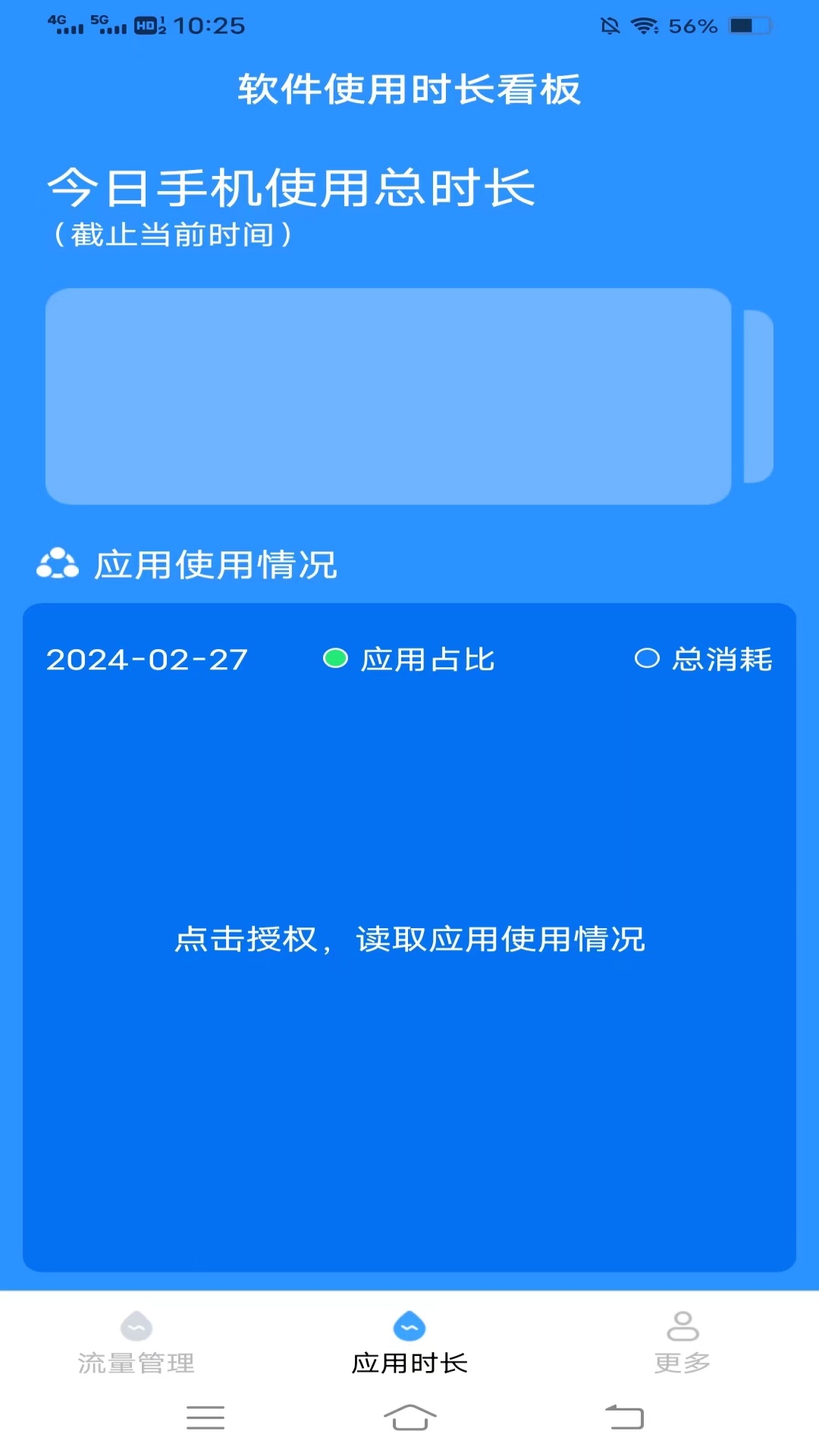Toggle the green 应用占比 indicator dot
This screenshot has height=1456, width=819.
point(334,659)
